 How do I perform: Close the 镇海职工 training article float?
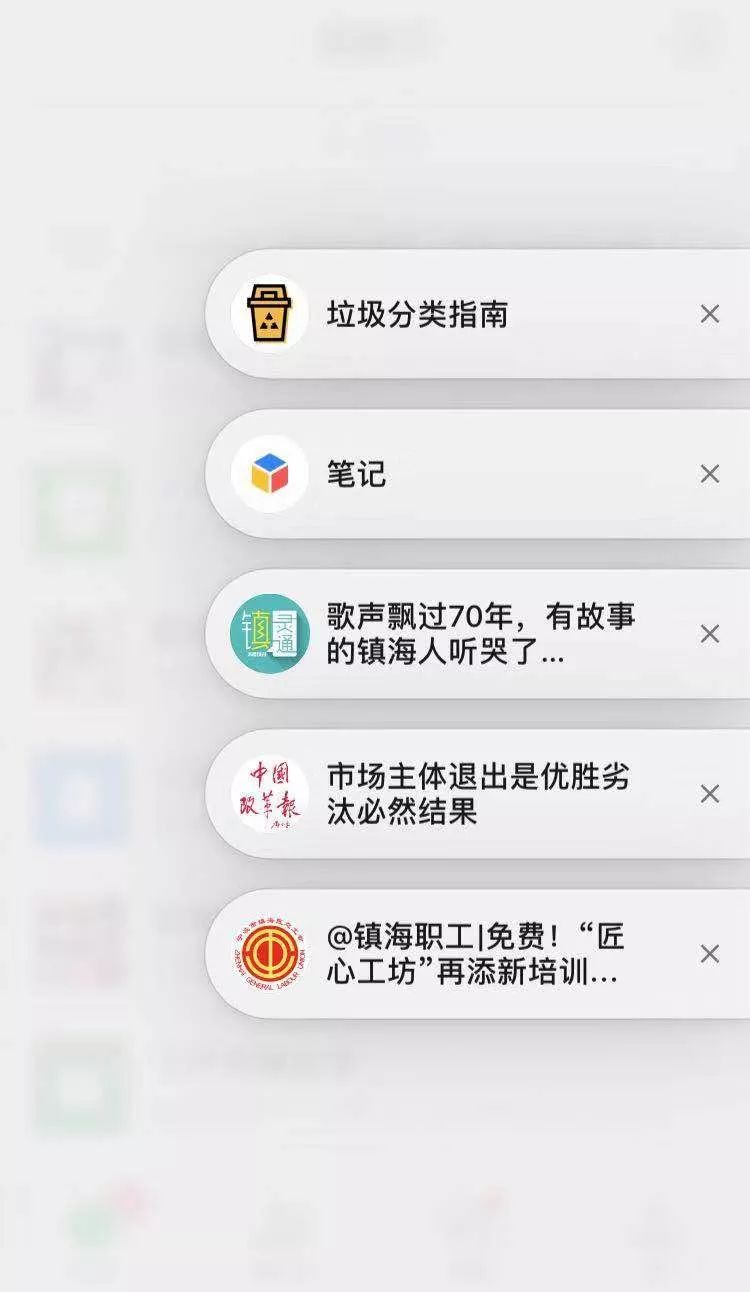pos(711,953)
